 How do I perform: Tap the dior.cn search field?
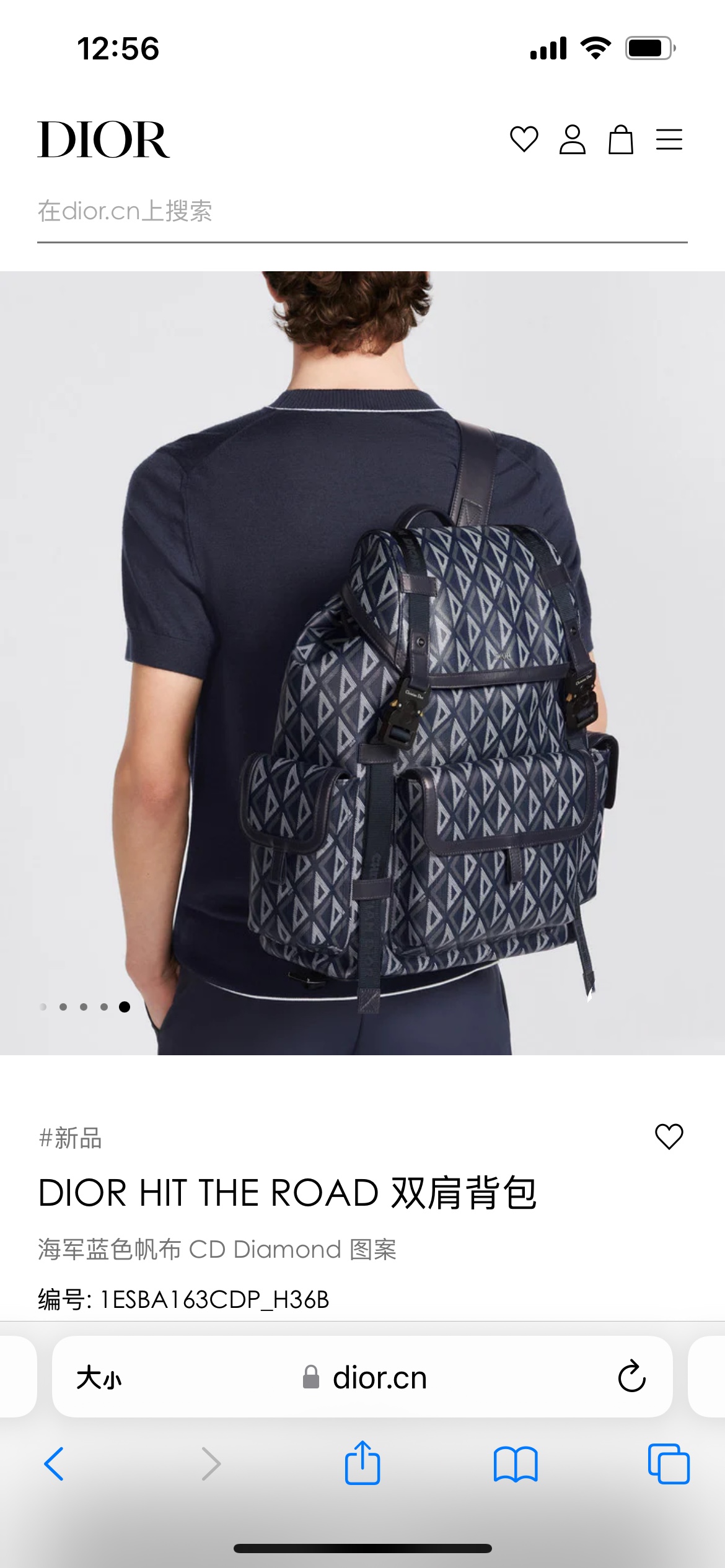pyautogui.click(x=362, y=212)
